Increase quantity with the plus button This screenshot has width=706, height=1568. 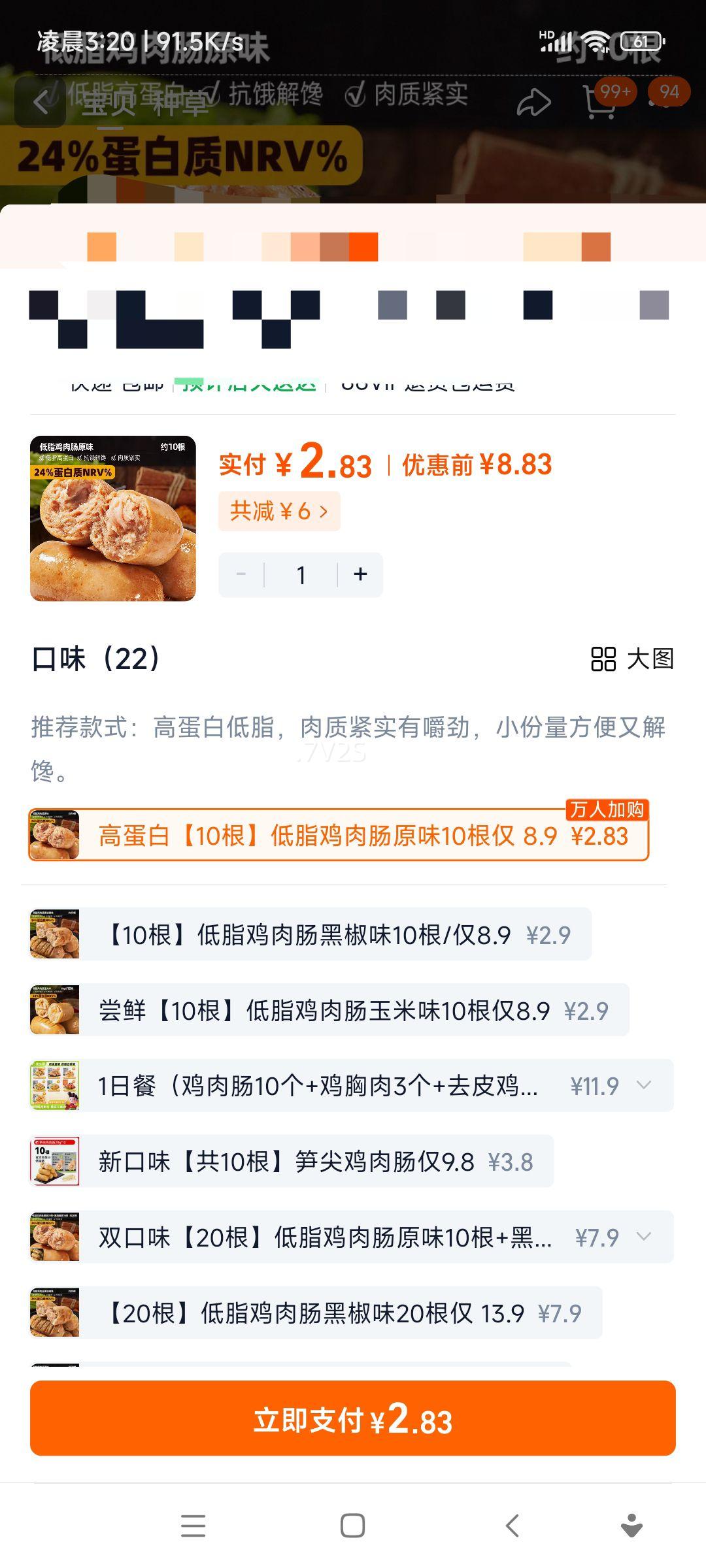point(360,575)
